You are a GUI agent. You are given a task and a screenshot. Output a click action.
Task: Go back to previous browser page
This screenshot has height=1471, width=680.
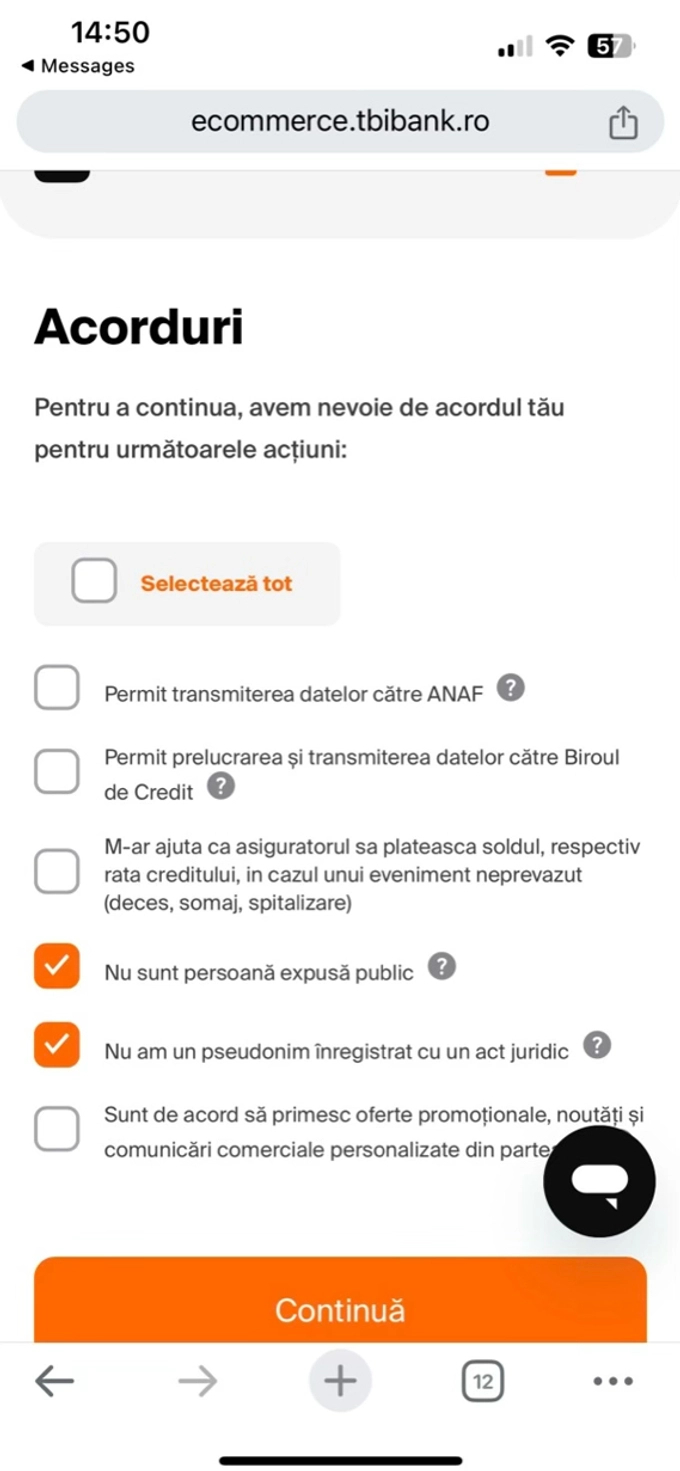click(x=55, y=1382)
